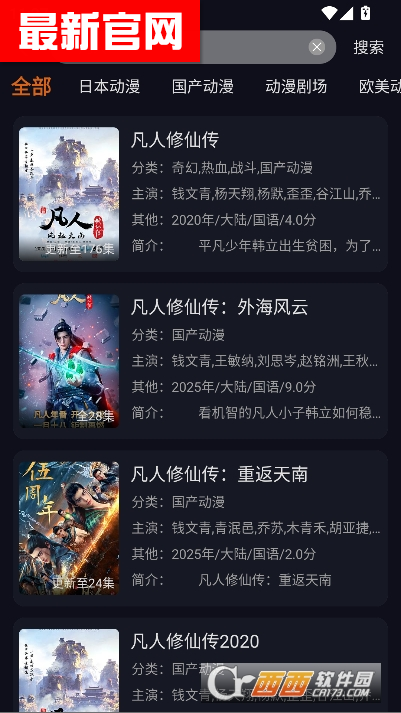The image size is (401, 713).
Task: Open 凡人修仙传：外海风云 result
Action: [x=200, y=361]
